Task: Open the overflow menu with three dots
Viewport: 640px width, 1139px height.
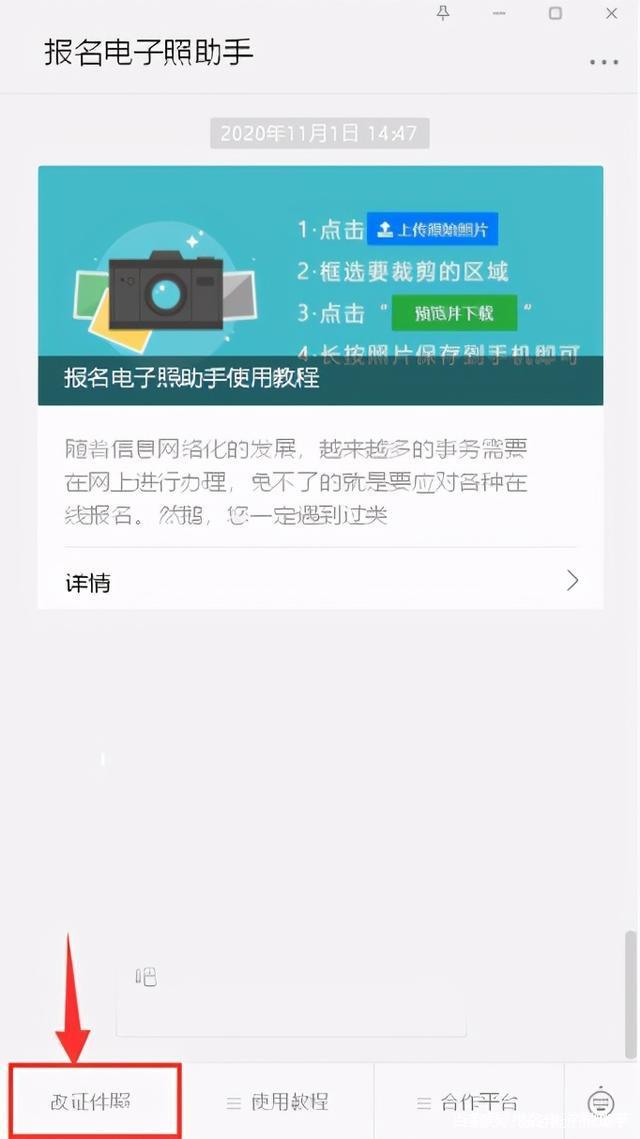Action: 603,62
